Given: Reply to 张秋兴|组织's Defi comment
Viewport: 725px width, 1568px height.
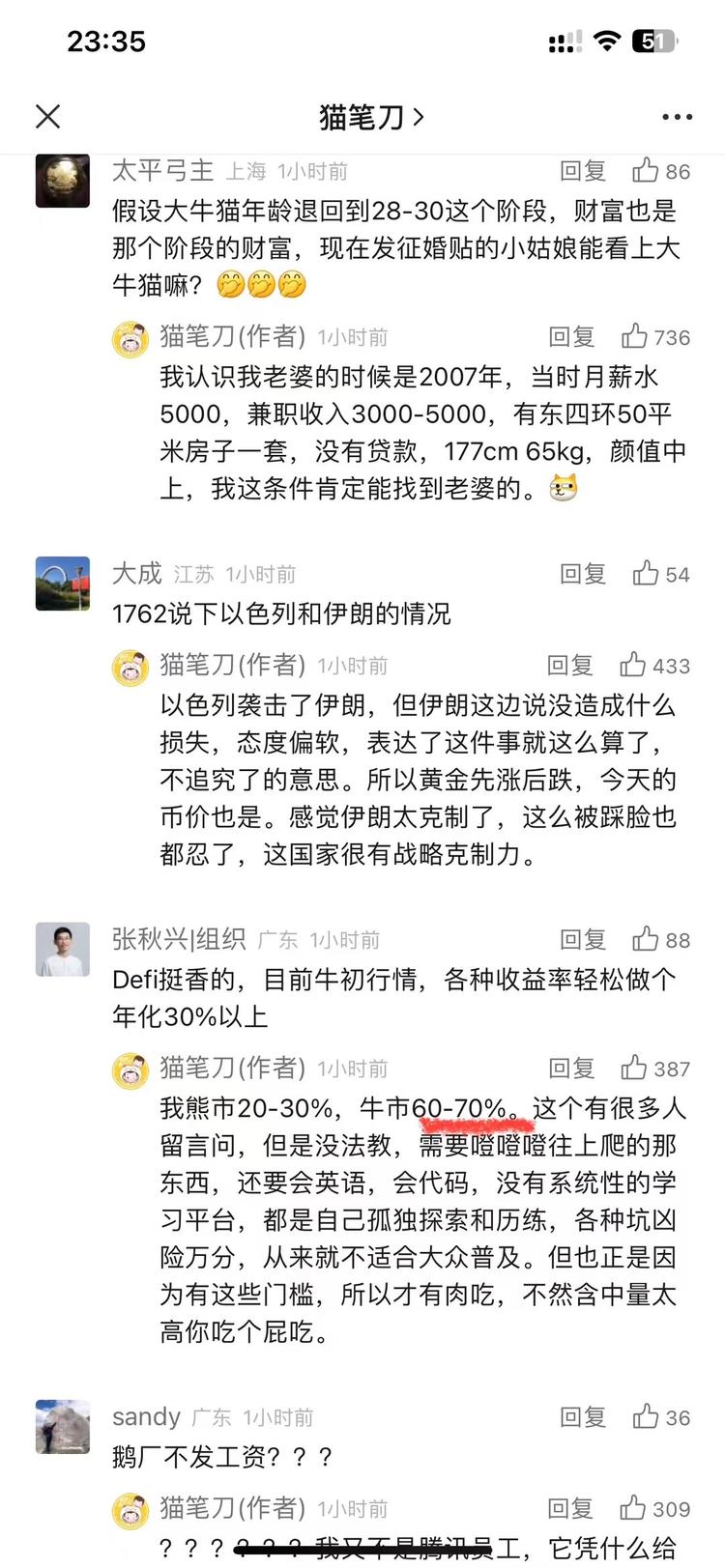Looking at the screenshot, I should click(x=583, y=939).
